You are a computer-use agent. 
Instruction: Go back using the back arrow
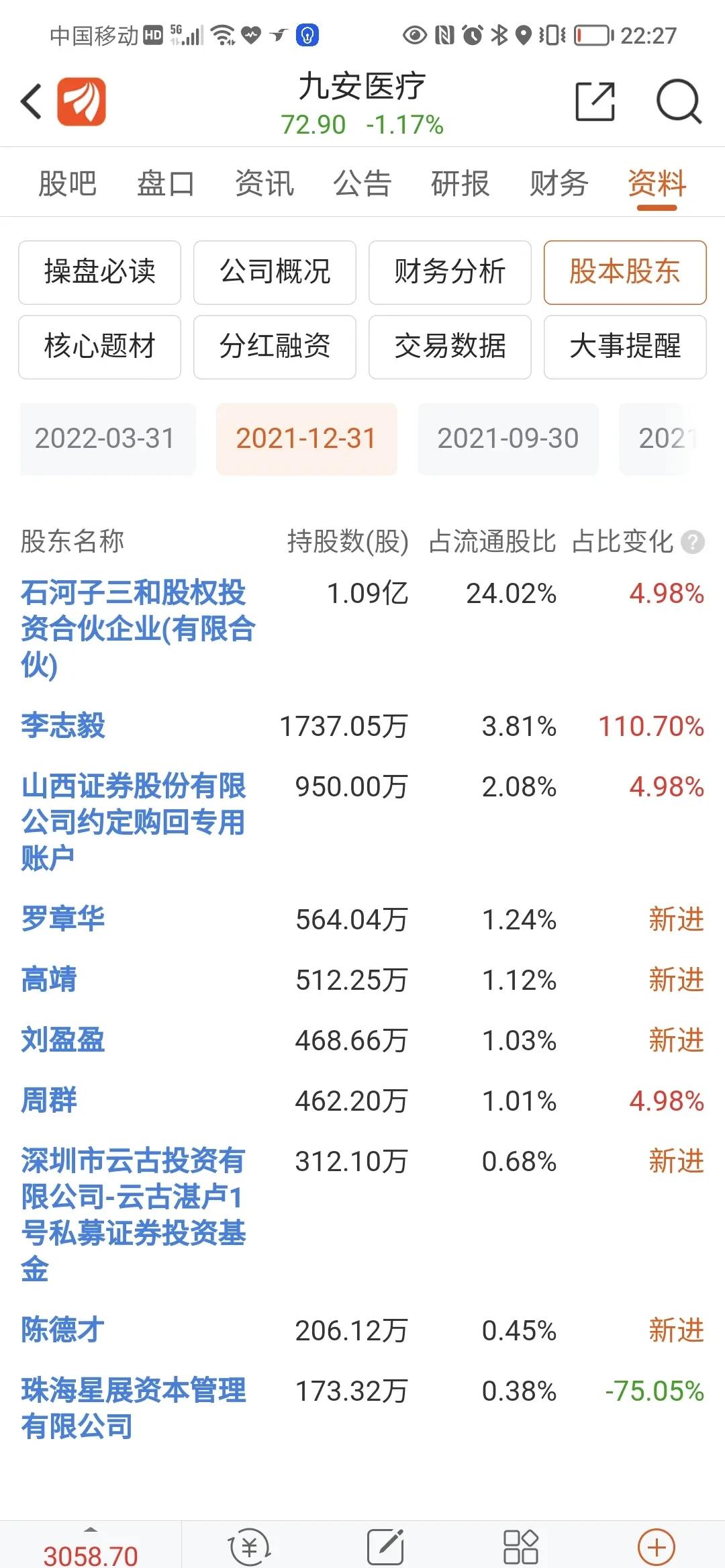(x=31, y=102)
